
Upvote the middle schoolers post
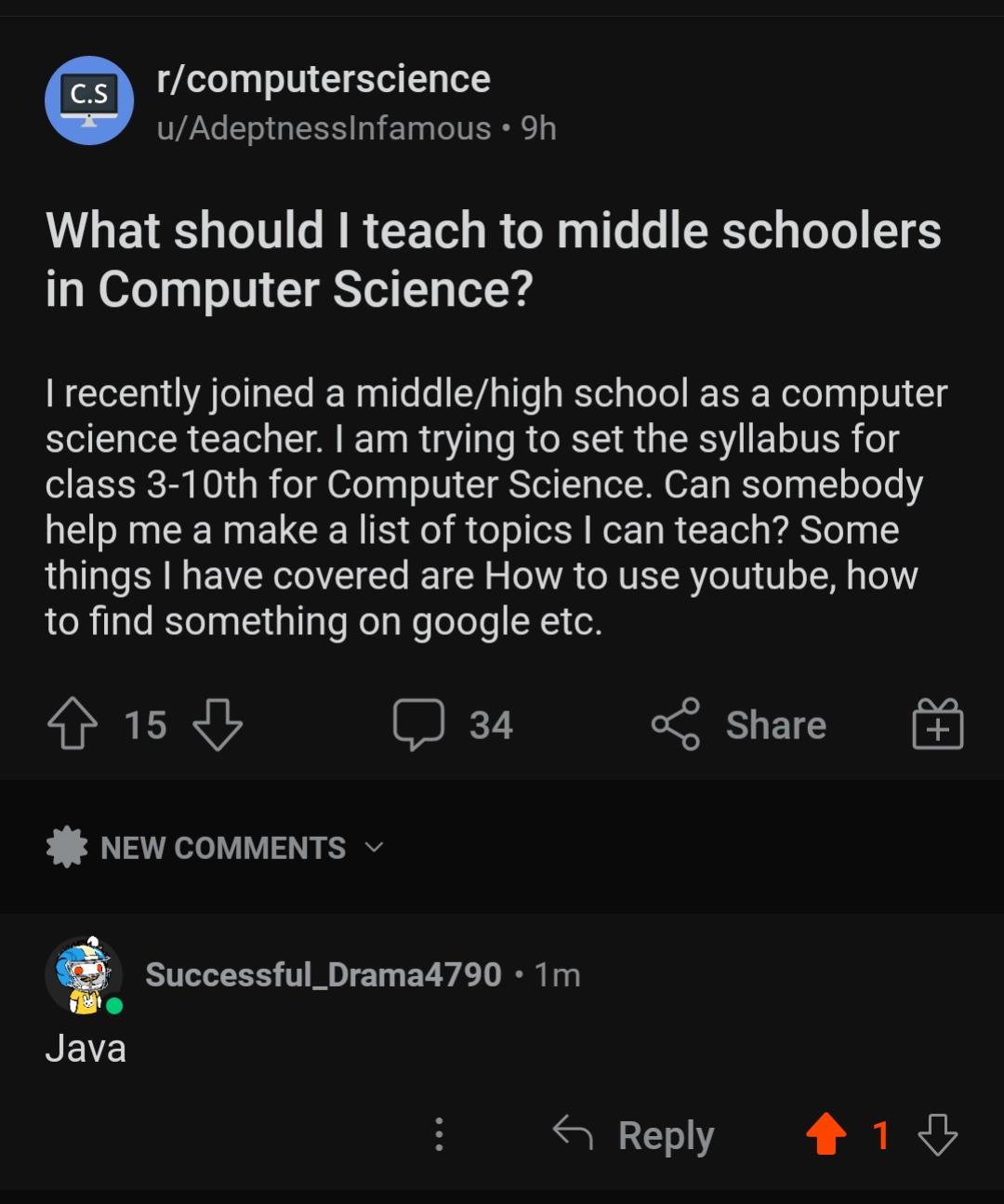pos(73,725)
